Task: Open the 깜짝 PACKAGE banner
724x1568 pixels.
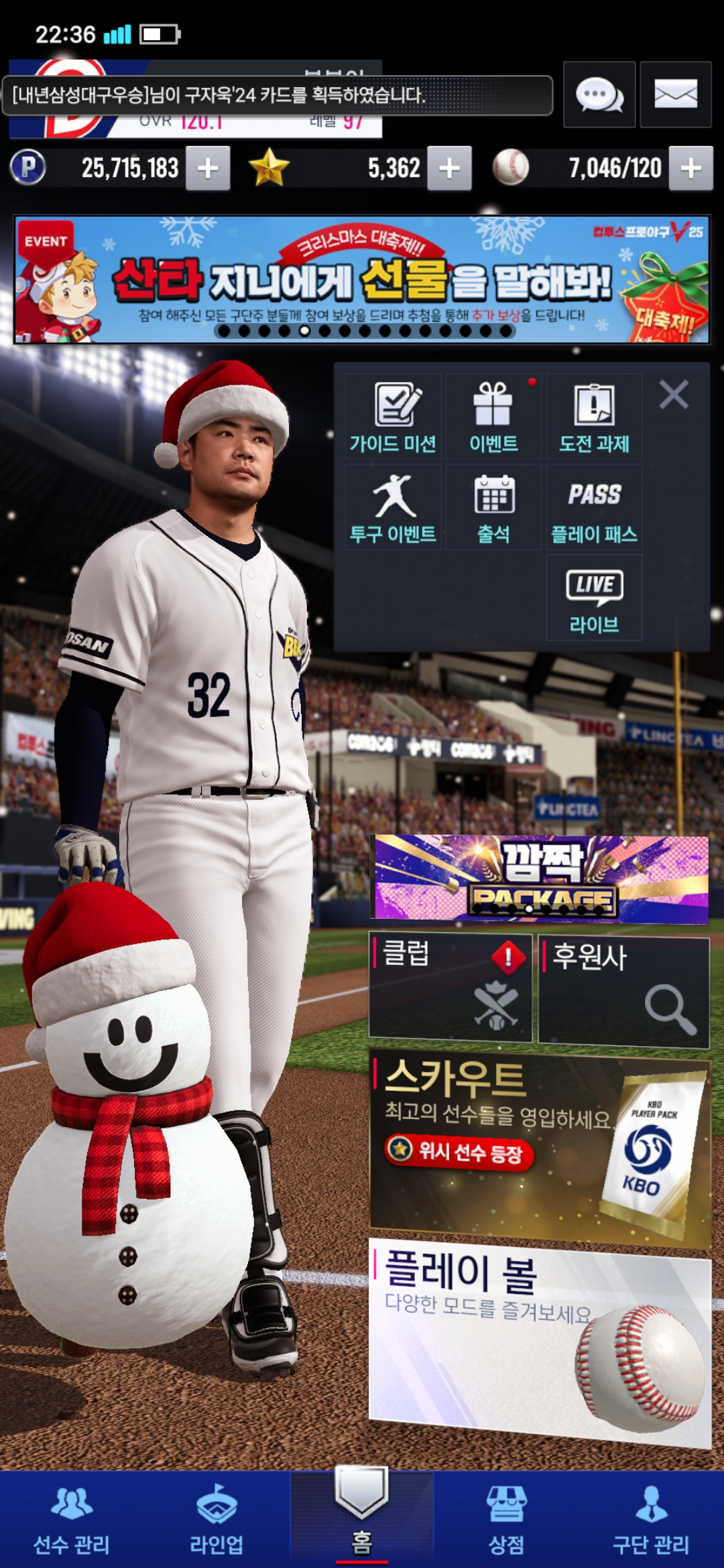Action: click(541, 878)
